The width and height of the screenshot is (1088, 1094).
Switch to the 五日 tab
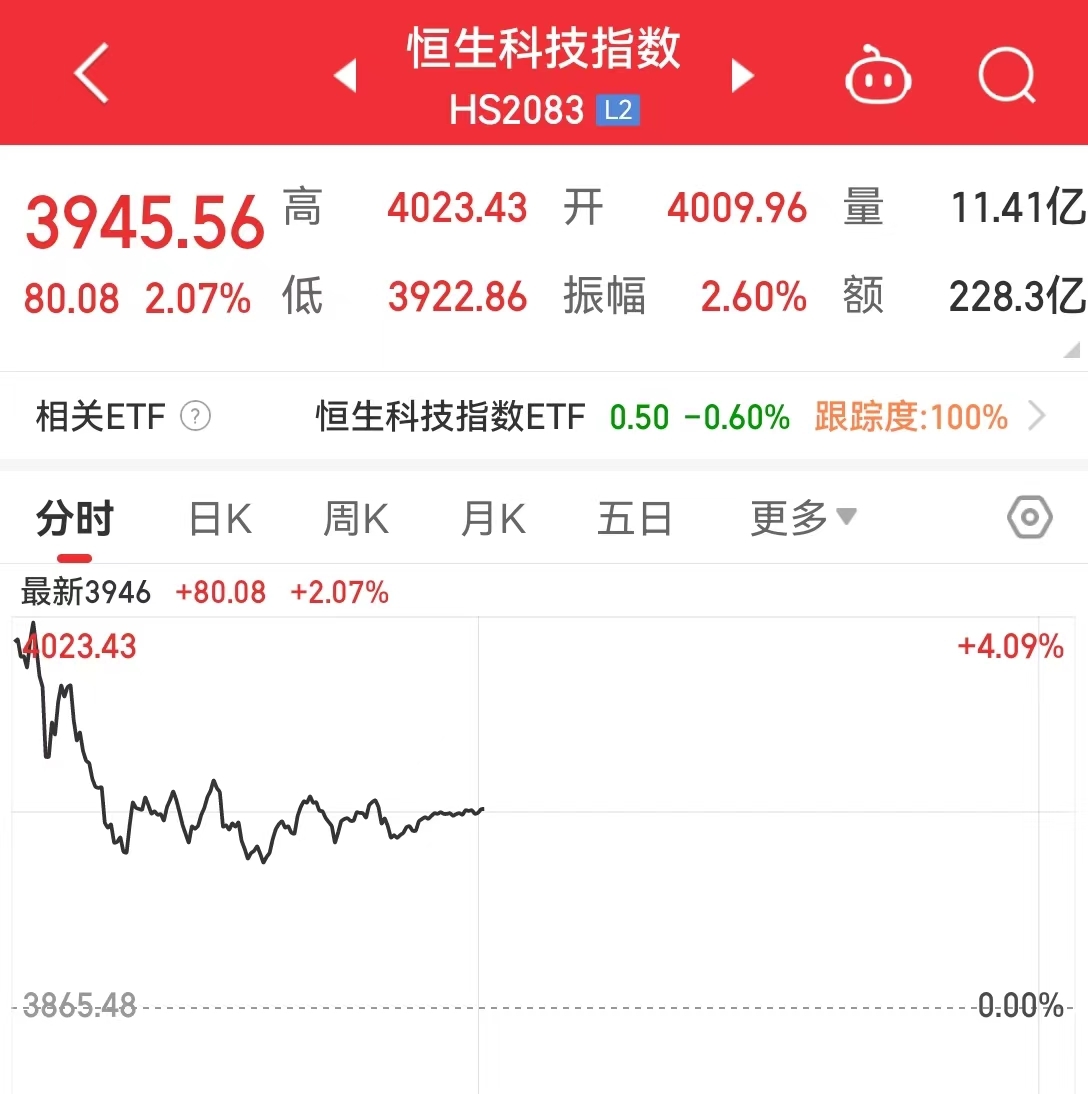pyautogui.click(x=634, y=520)
